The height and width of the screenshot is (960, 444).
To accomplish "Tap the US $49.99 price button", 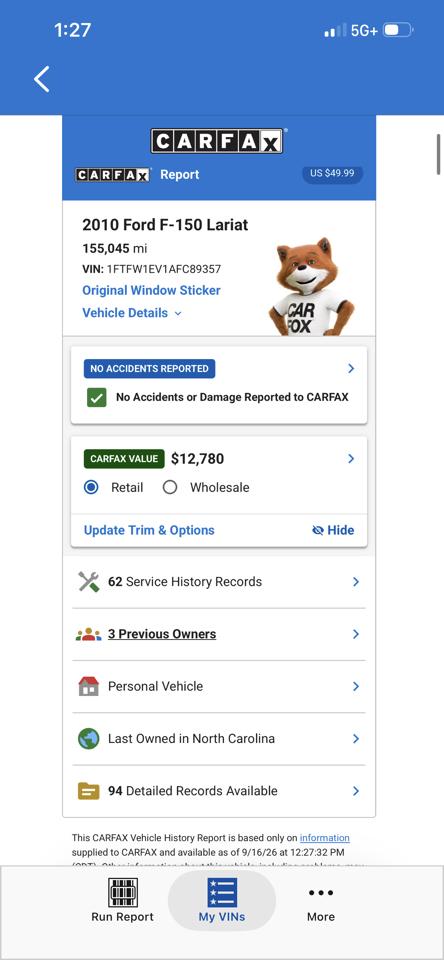I will 332,174.
